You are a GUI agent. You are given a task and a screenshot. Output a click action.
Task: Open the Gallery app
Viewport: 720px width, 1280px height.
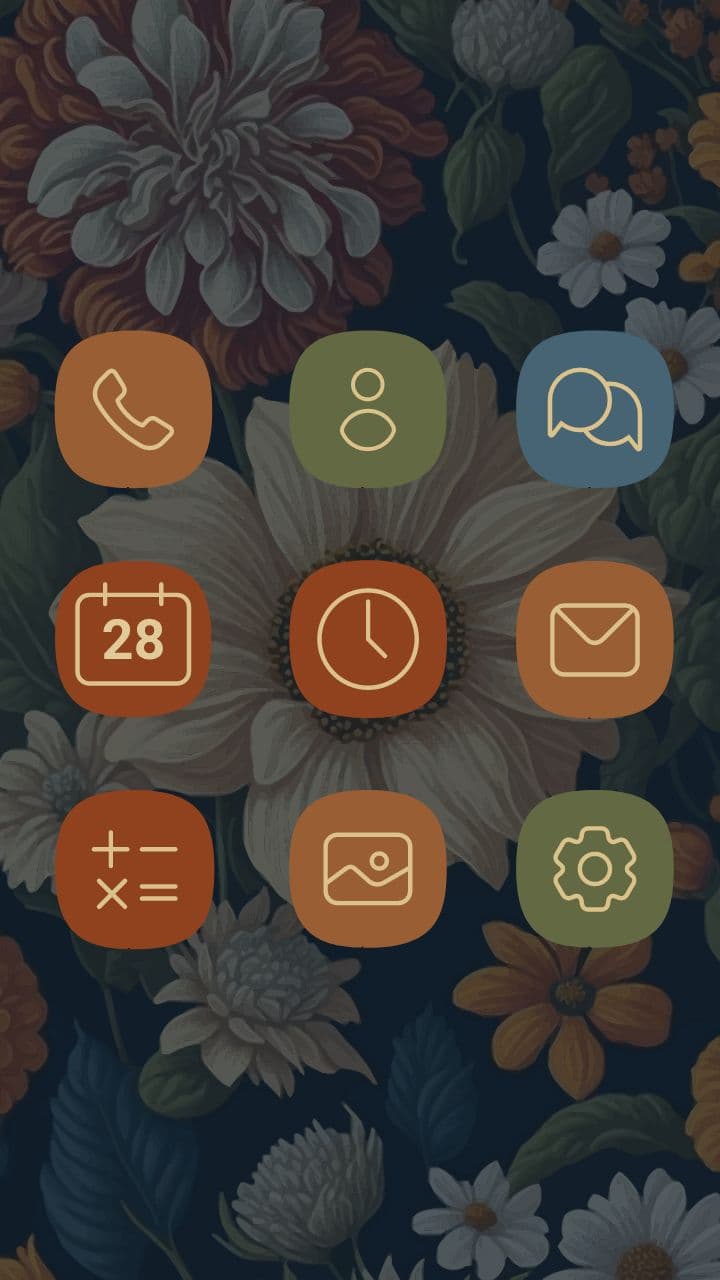[367, 868]
